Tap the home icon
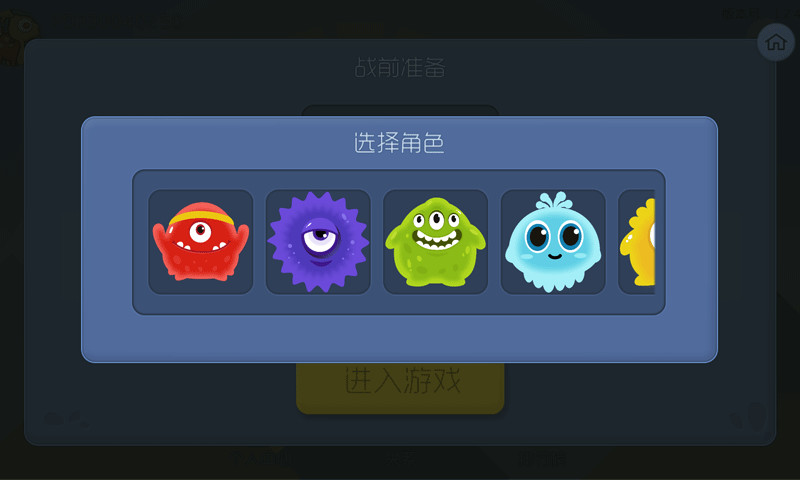This screenshot has height=480, width=800. coord(775,42)
